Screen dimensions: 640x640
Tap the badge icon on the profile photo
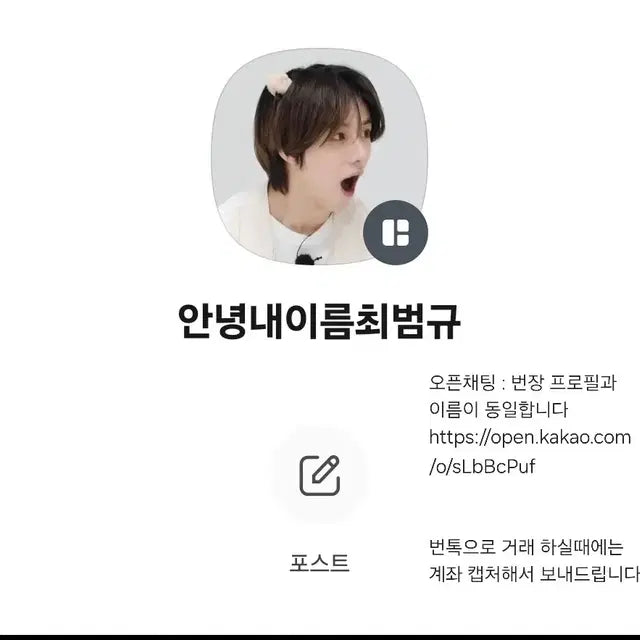402,234
